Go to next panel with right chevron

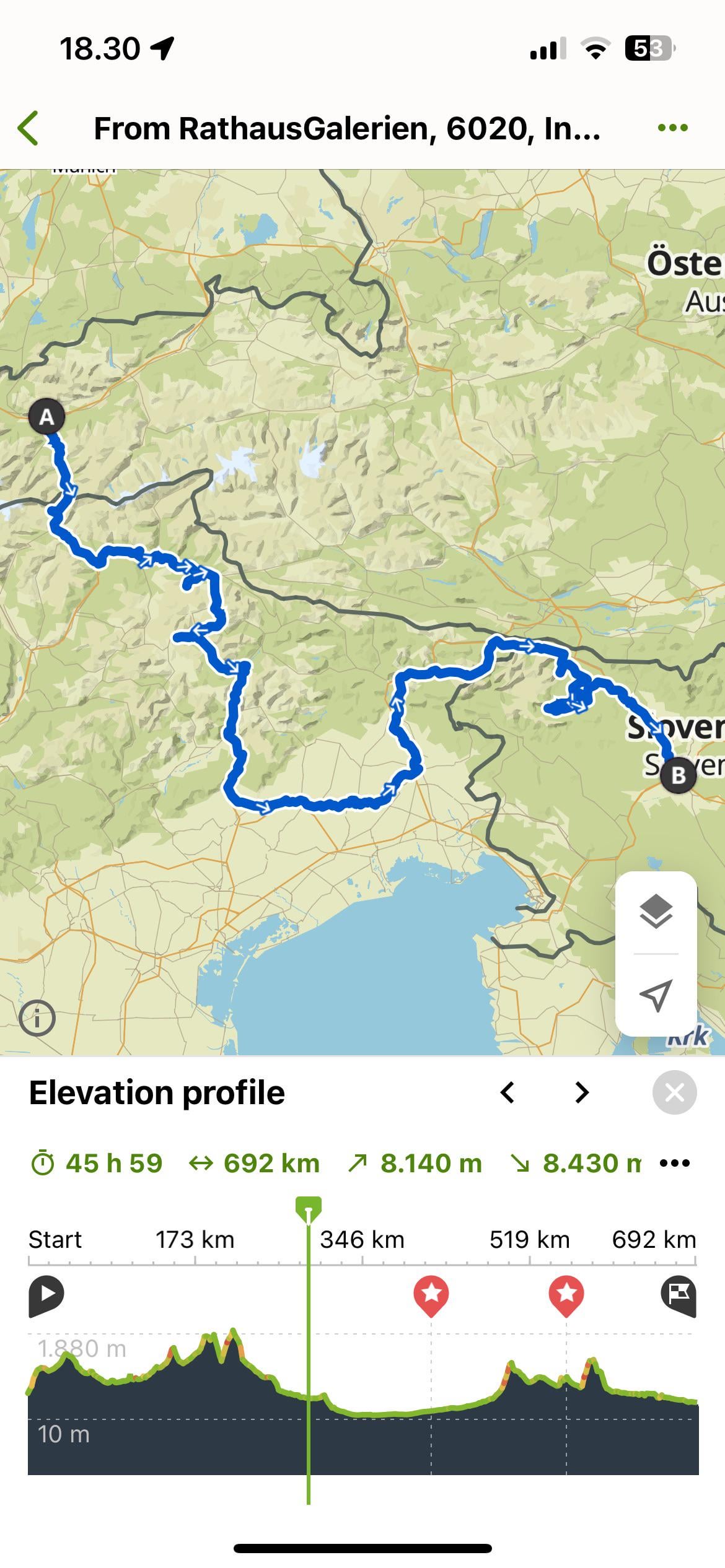coord(581,1093)
